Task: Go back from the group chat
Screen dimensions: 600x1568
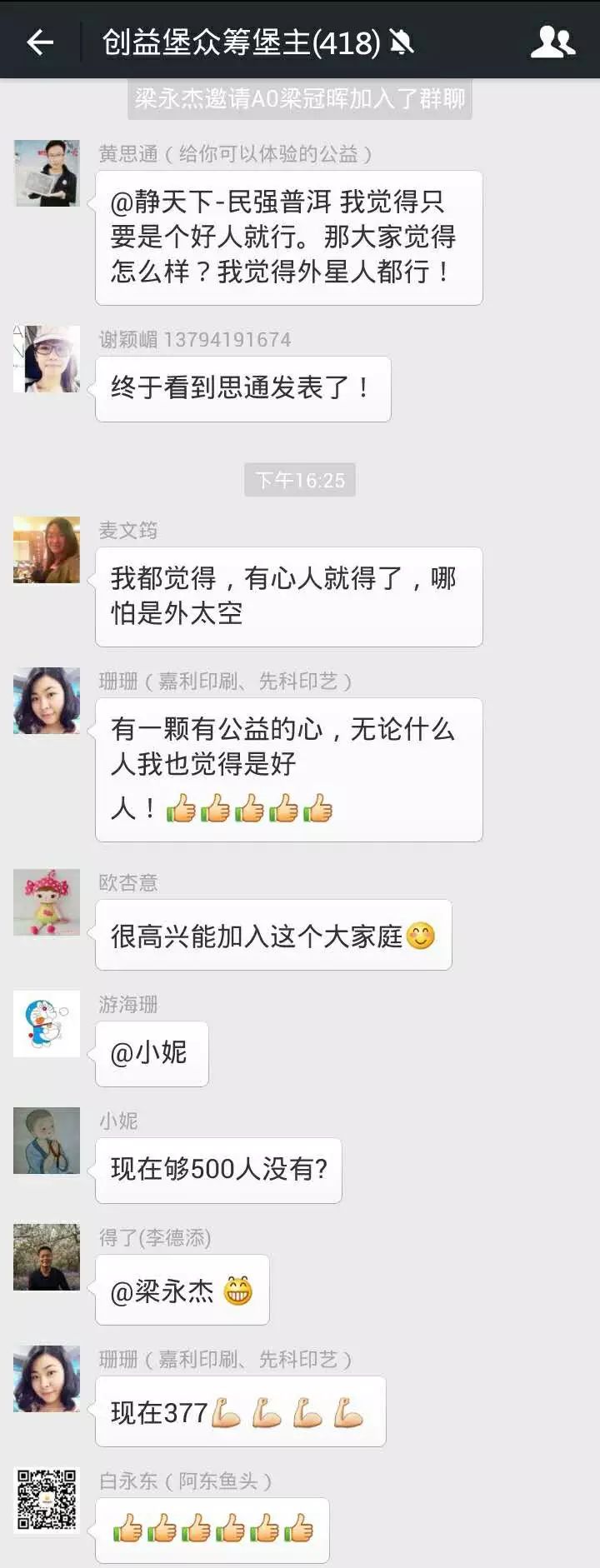Action: [40, 42]
